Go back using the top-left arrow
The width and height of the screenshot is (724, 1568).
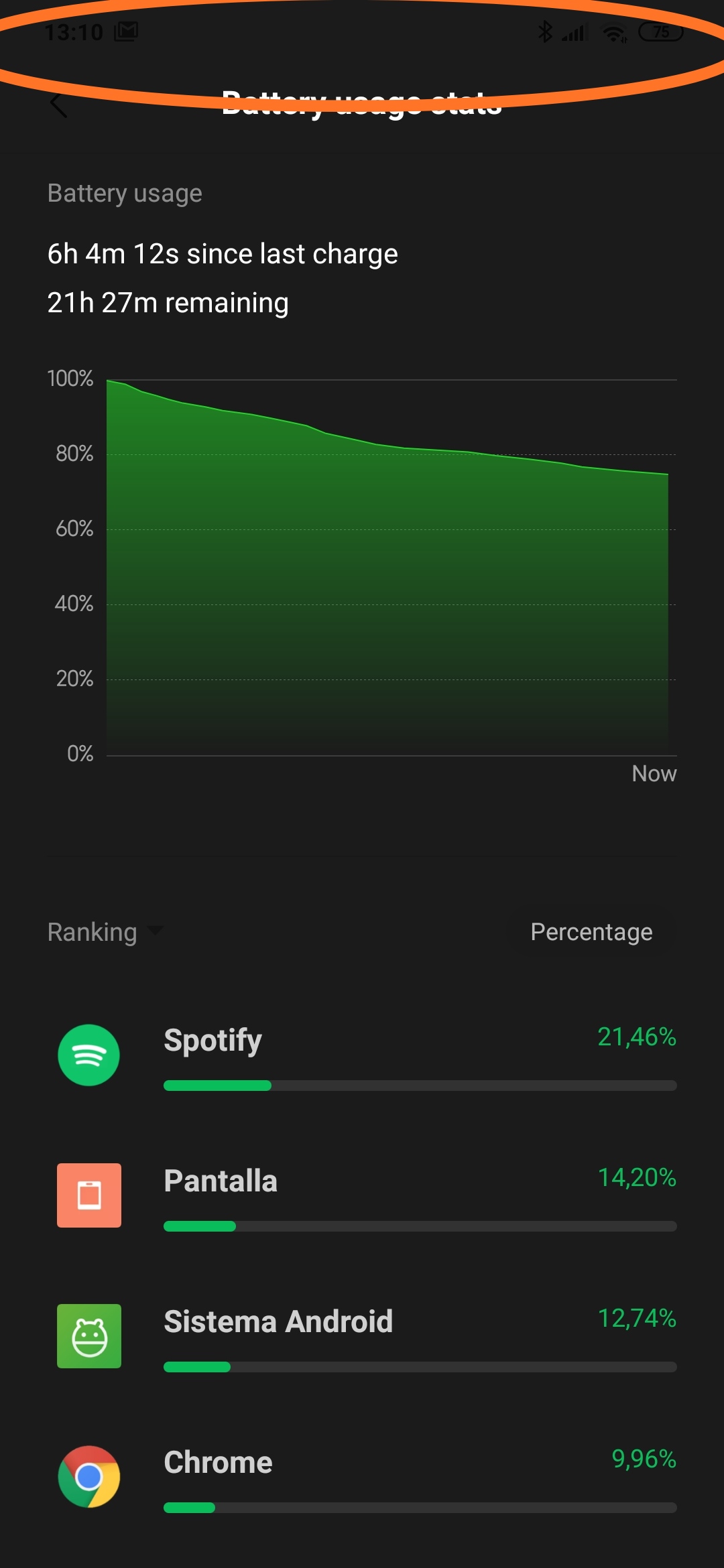click(59, 105)
